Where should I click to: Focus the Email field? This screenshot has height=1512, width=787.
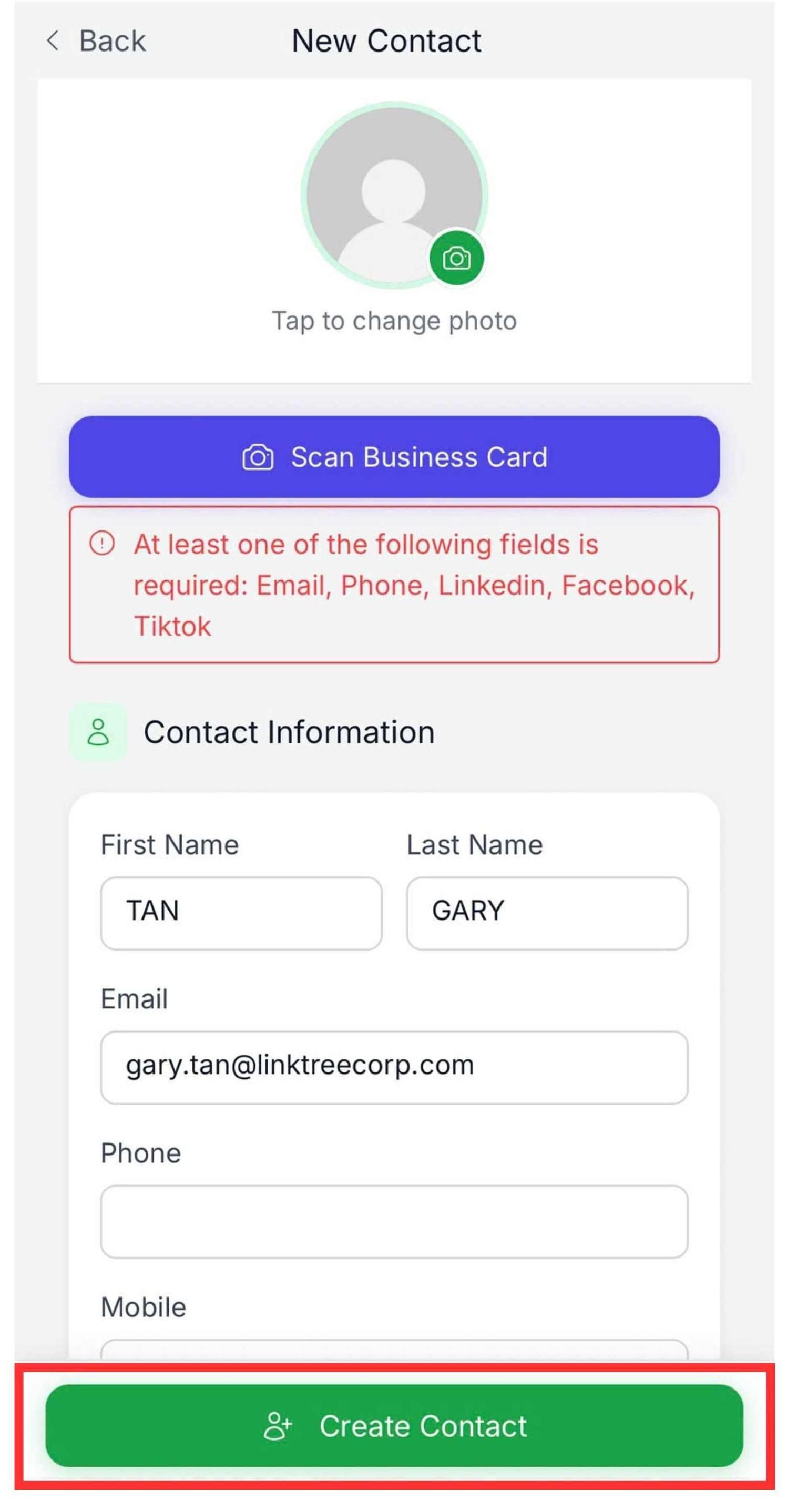coord(394,1067)
